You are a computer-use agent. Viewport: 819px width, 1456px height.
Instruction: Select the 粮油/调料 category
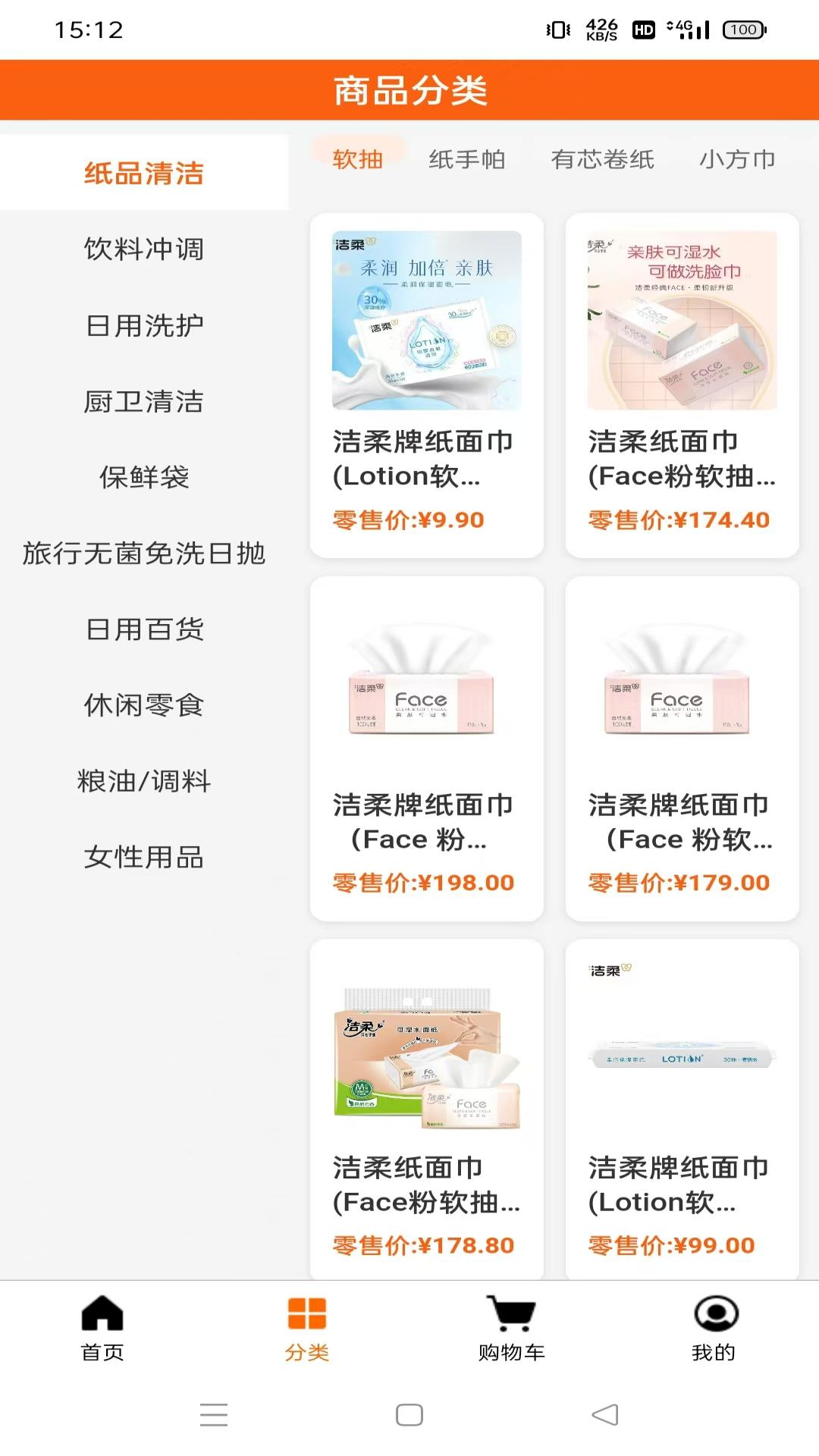click(144, 780)
